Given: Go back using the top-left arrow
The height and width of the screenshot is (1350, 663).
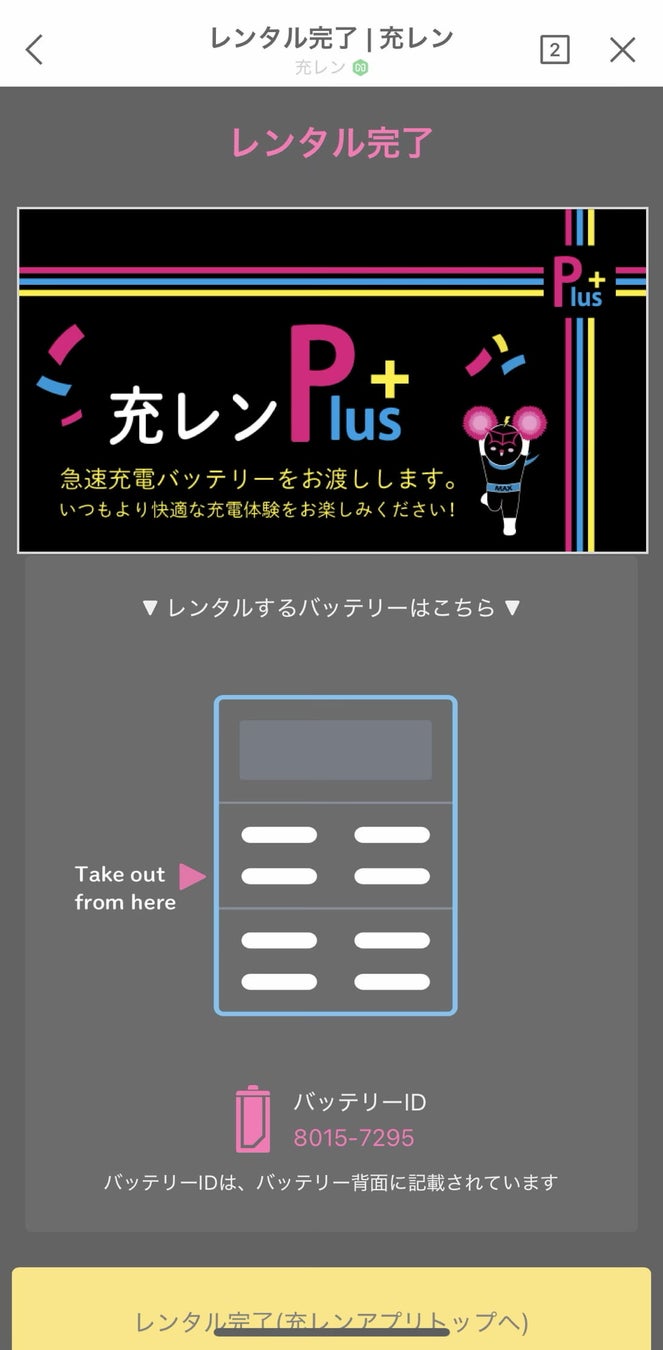Looking at the screenshot, I should (x=35, y=49).
